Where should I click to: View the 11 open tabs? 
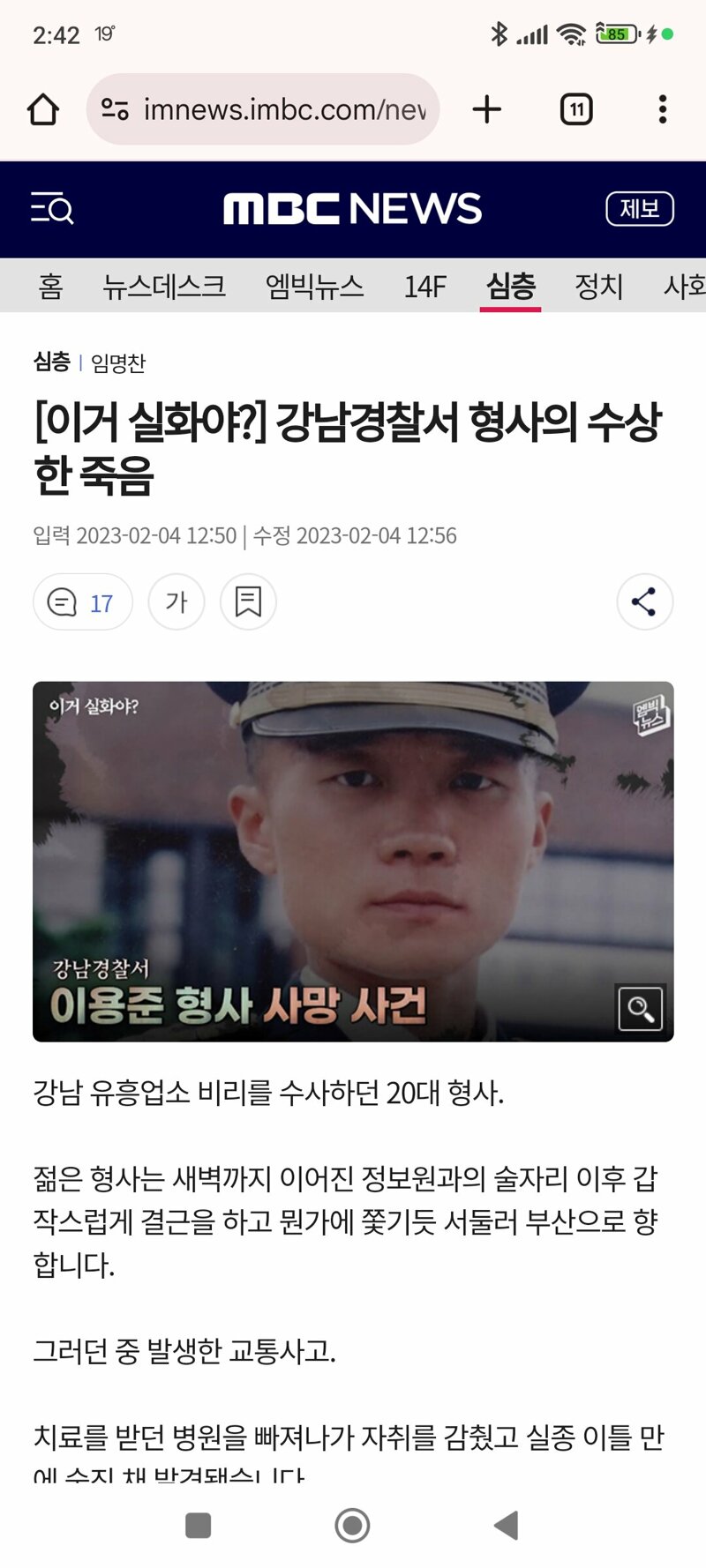point(576,109)
